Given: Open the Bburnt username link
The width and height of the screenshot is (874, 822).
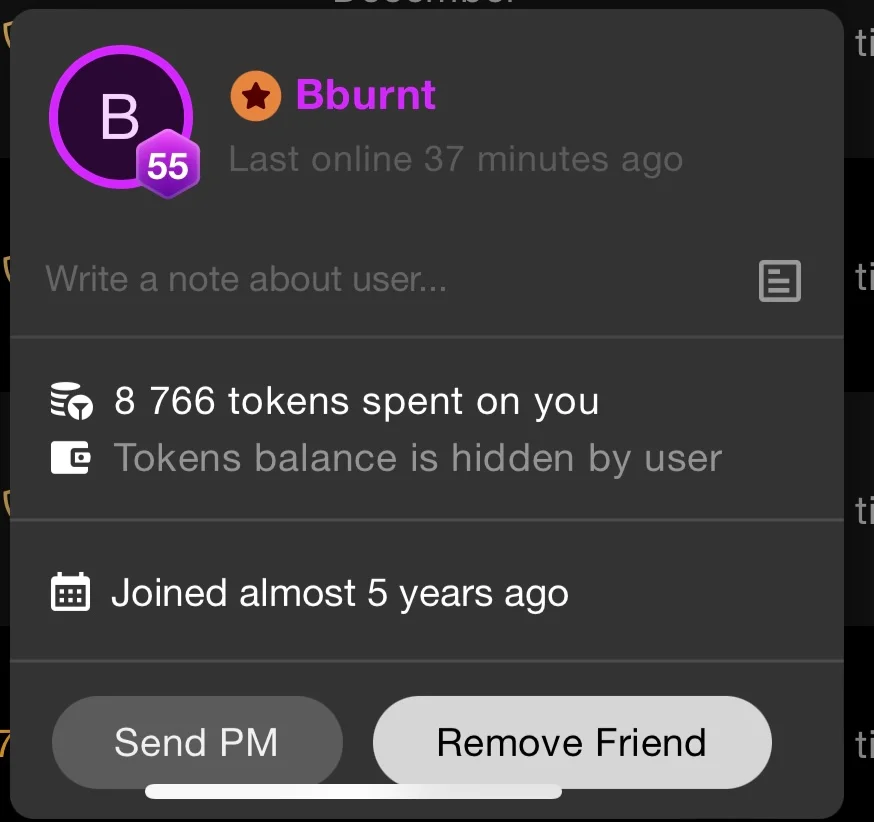Looking at the screenshot, I should (365, 95).
